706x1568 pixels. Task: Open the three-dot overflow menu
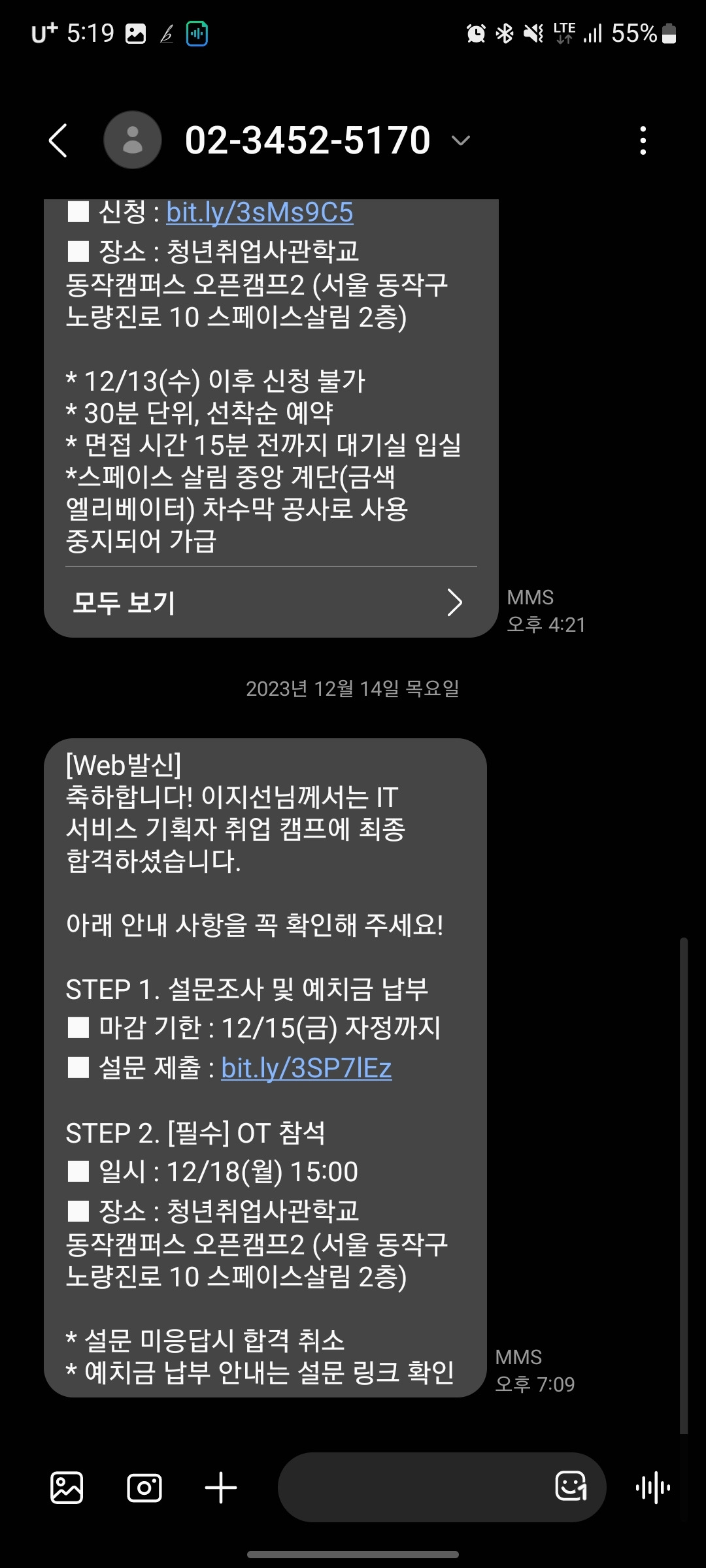[643, 140]
